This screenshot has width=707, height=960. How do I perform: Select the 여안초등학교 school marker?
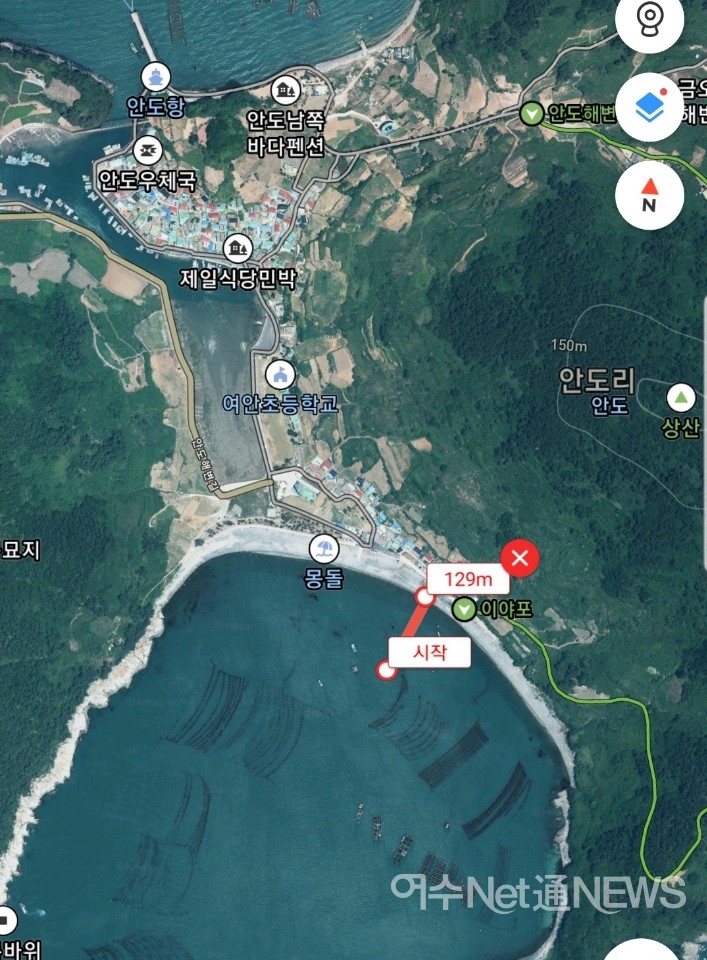tap(281, 375)
